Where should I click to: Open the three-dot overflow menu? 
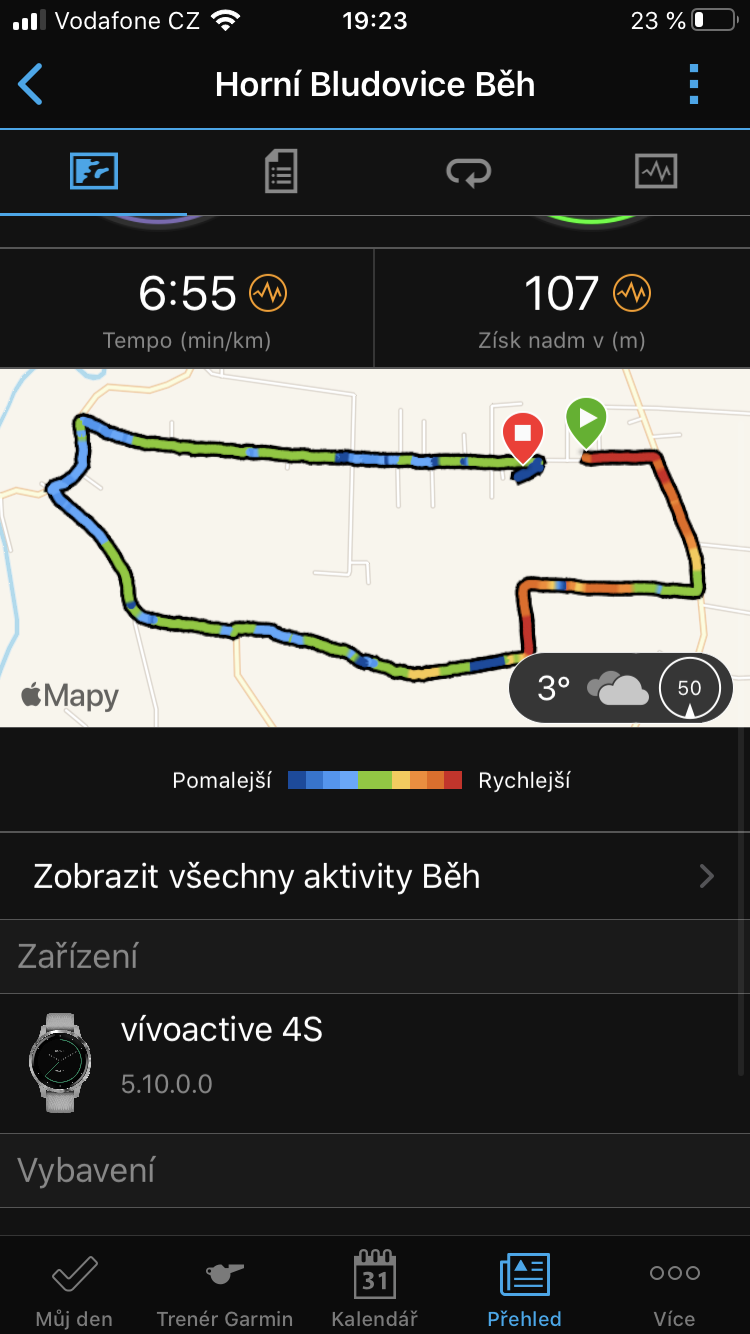coord(694,85)
